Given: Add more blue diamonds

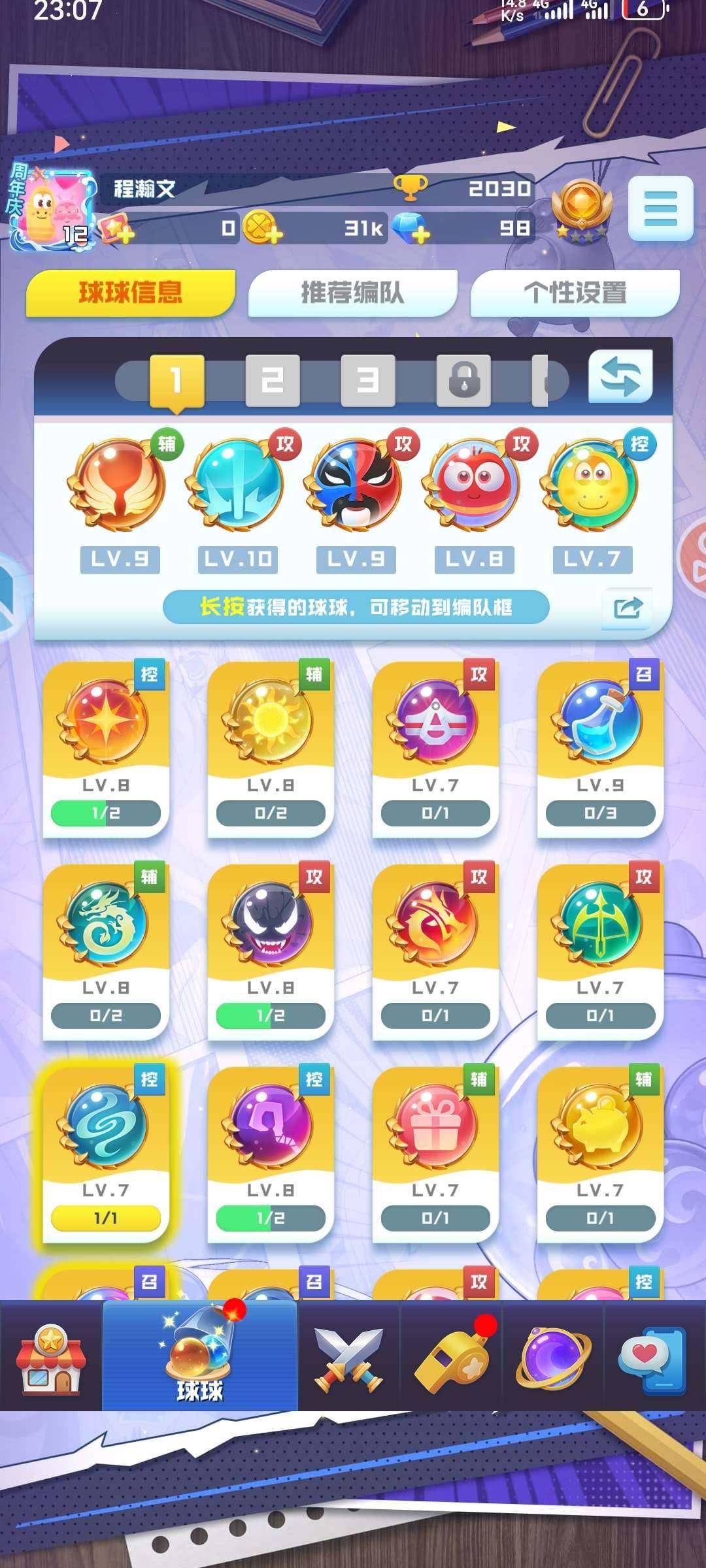Looking at the screenshot, I should coord(412,229).
